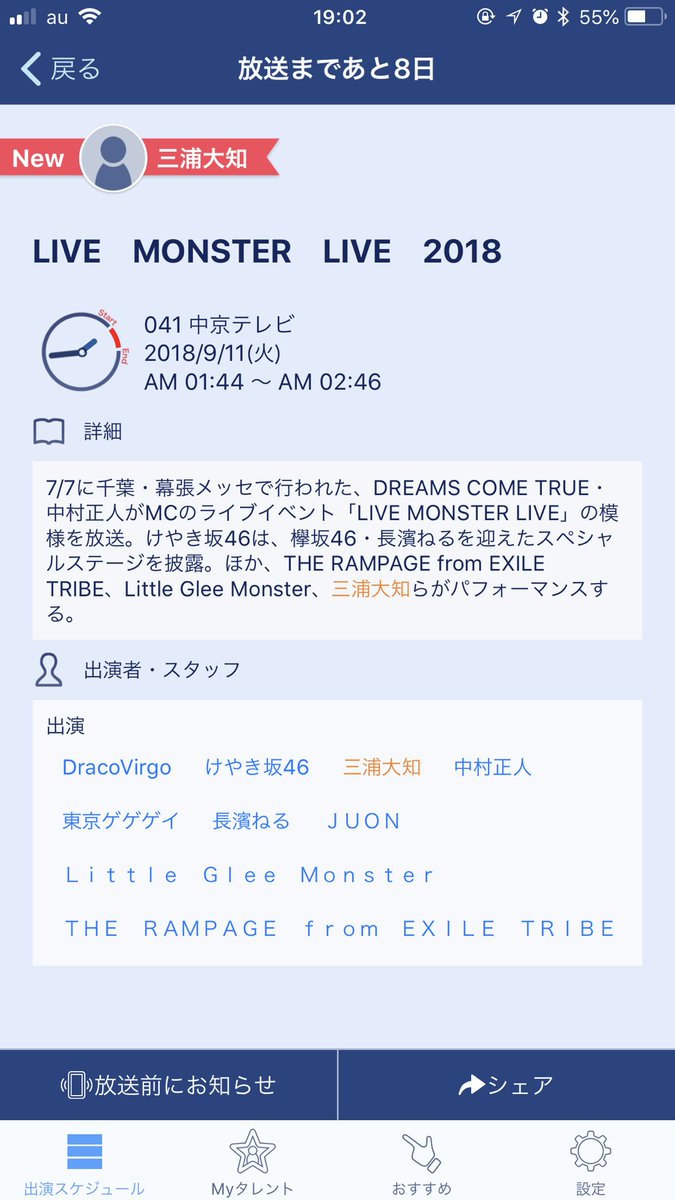Go back with the 戻る button

coord(60,69)
